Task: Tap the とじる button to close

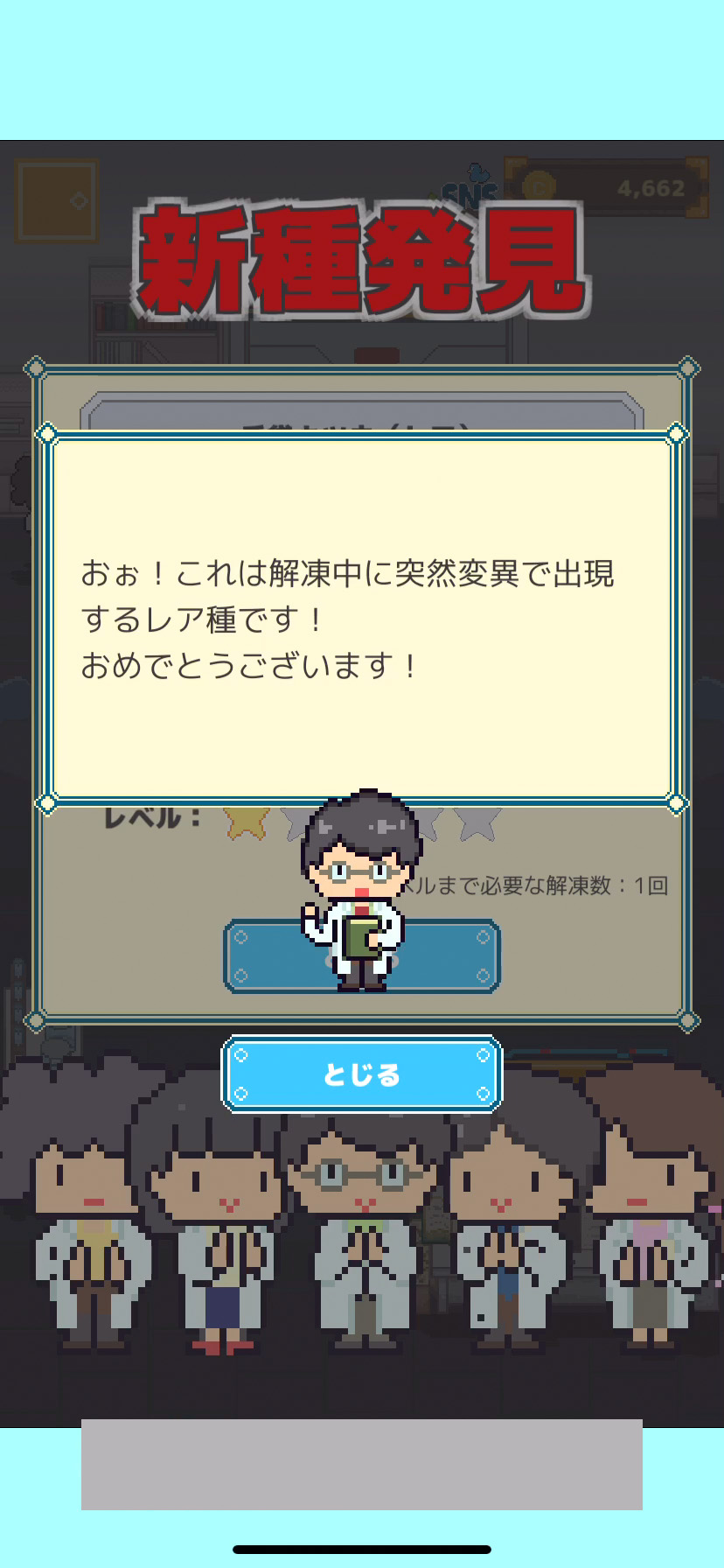Action: [x=361, y=1074]
